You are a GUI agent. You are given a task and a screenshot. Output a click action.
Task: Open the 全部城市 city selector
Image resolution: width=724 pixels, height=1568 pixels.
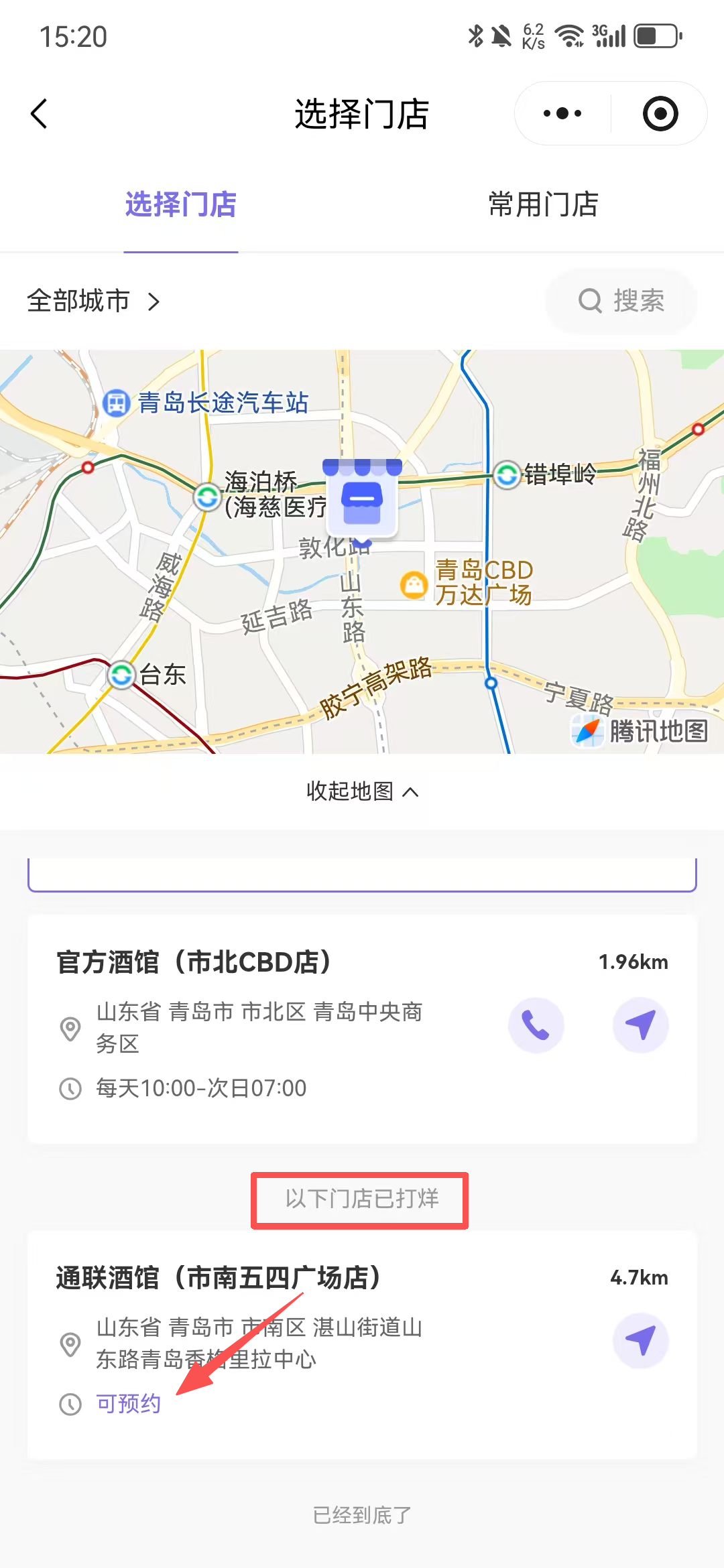click(94, 301)
